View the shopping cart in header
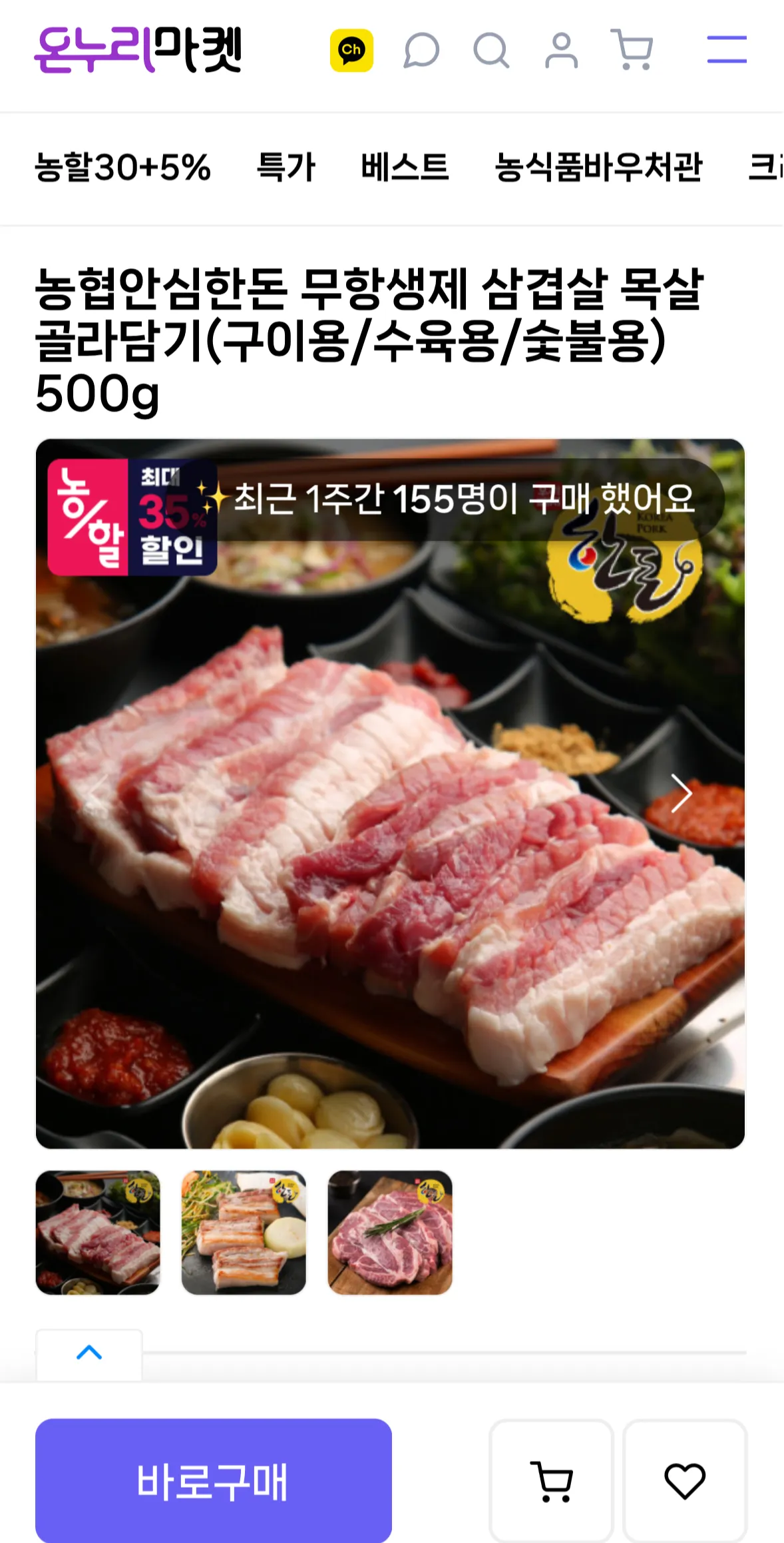 632,50
